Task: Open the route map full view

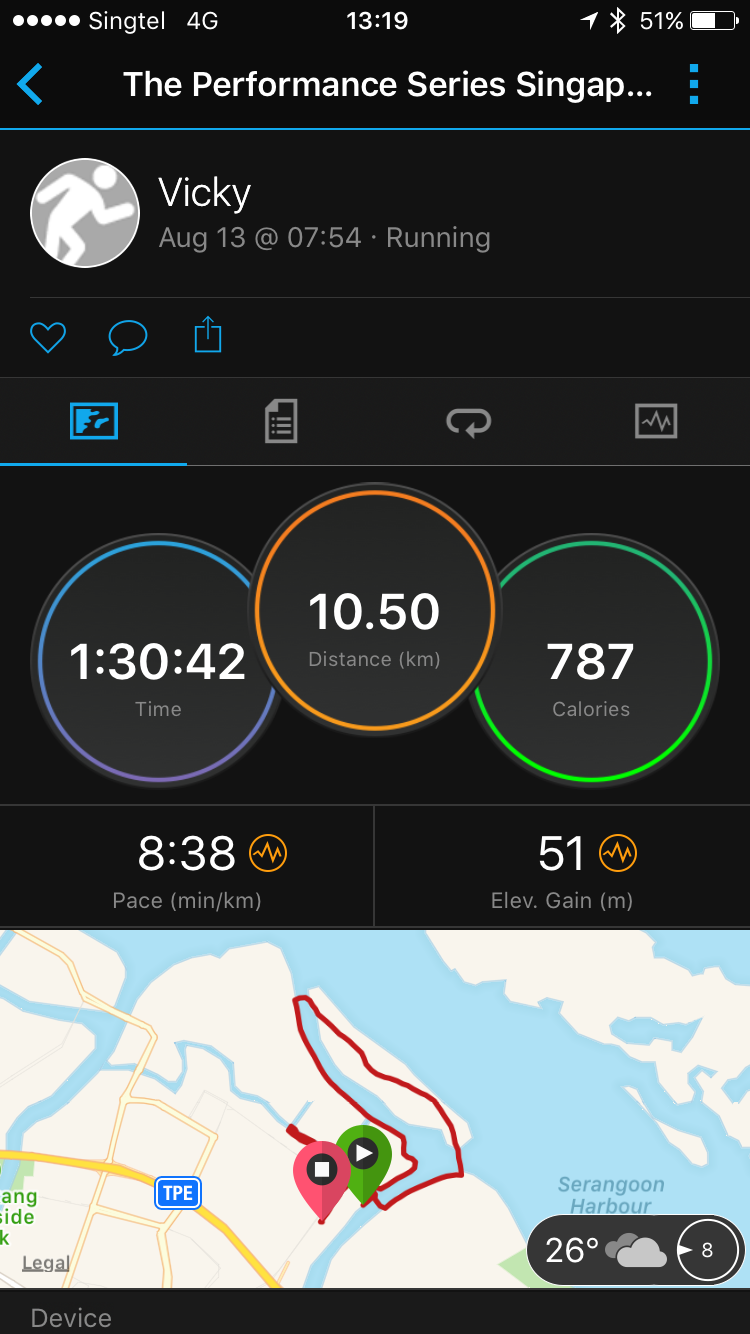Action: coord(375,1108)
